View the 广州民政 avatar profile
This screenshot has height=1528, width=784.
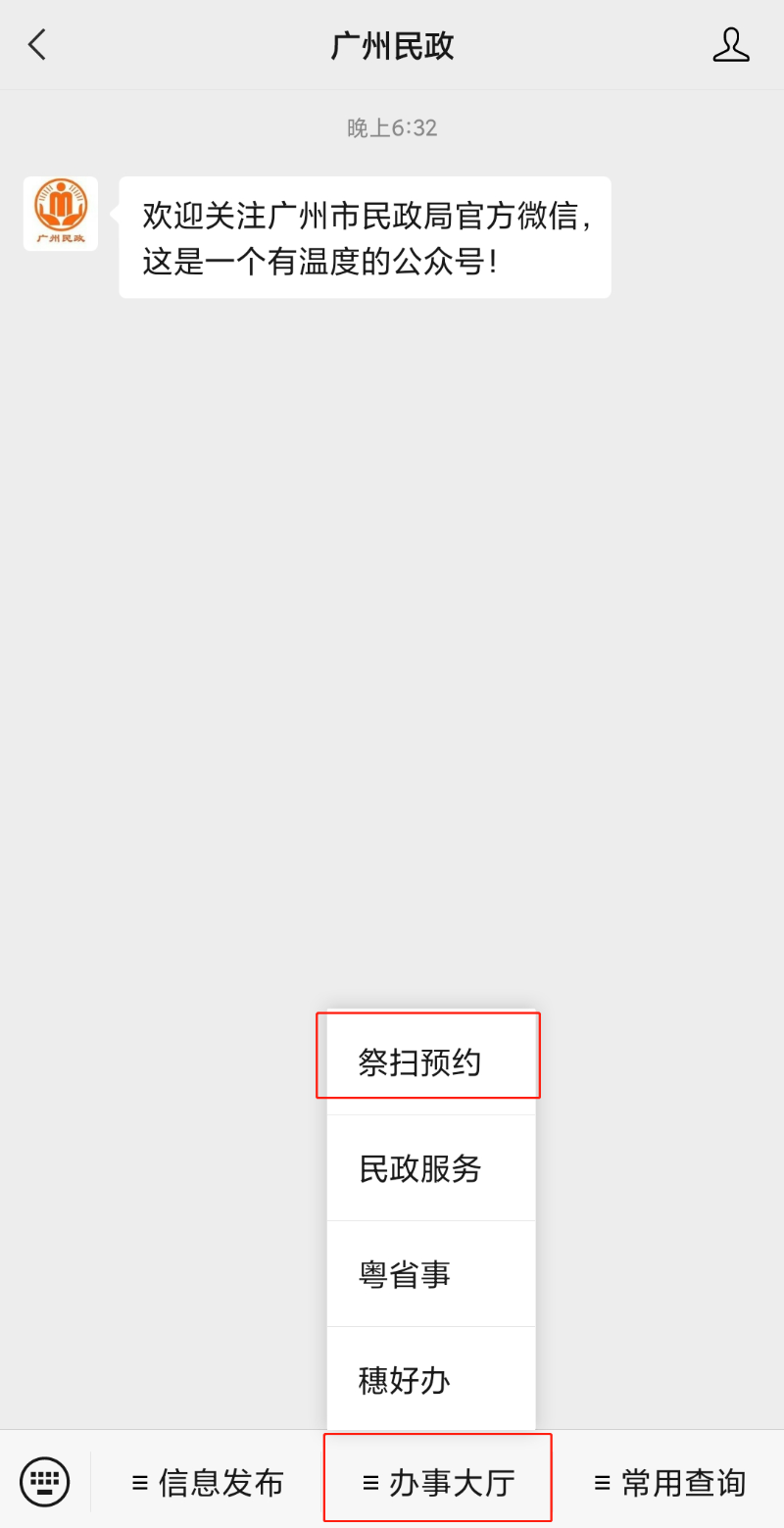click(61, 213)
